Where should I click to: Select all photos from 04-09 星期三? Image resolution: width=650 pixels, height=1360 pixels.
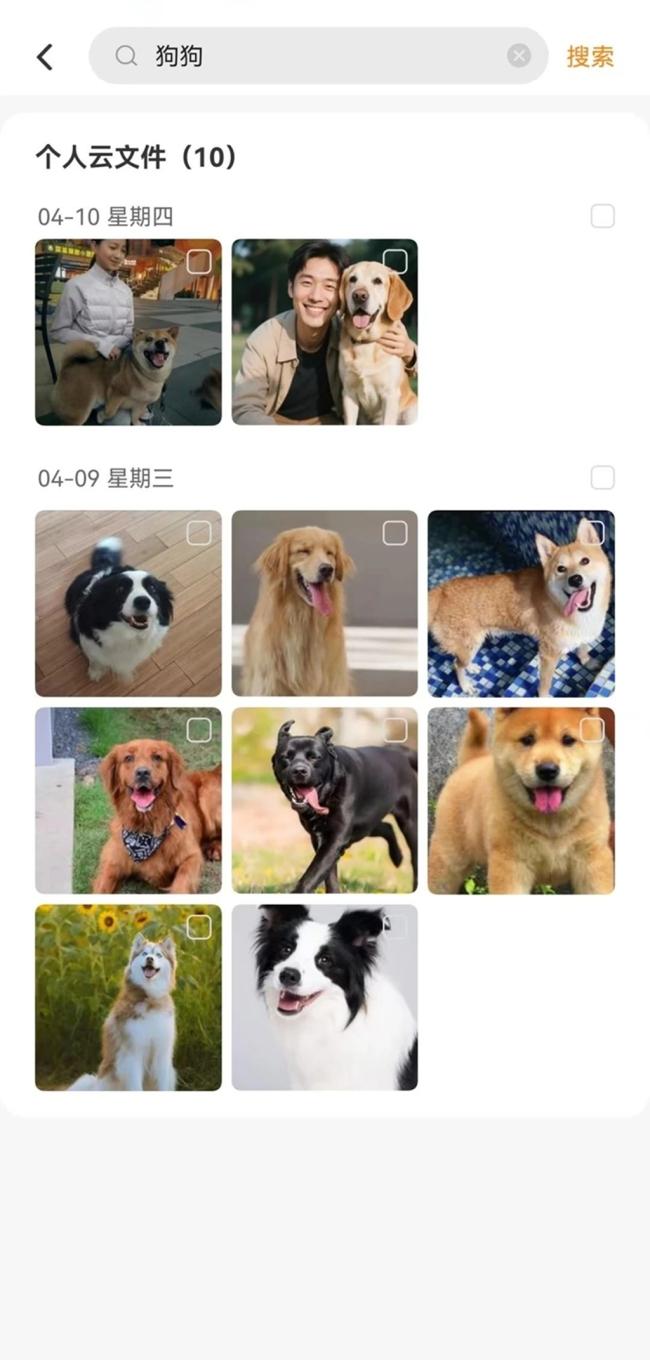[602, 477]
